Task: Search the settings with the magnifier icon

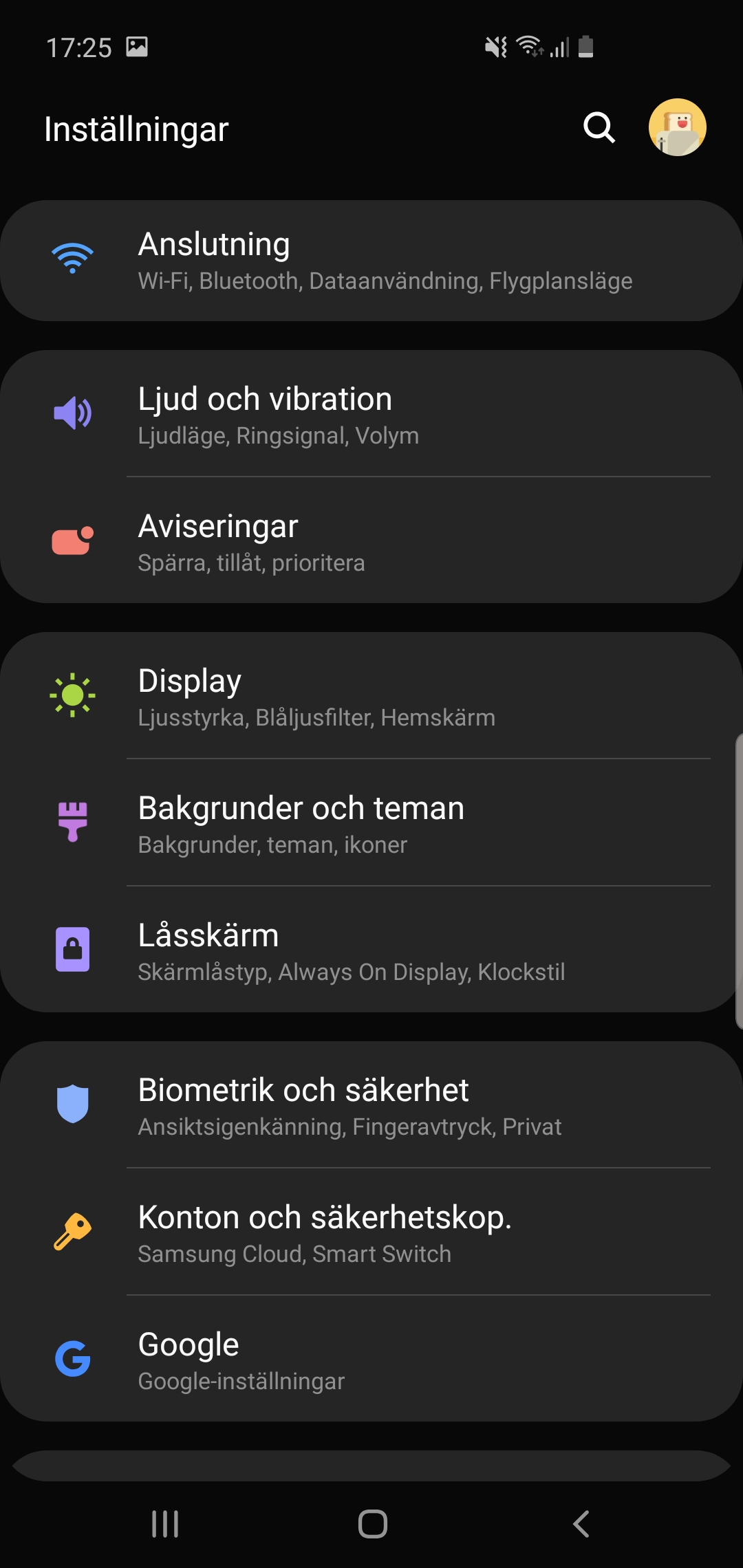Action: (599, 128)
